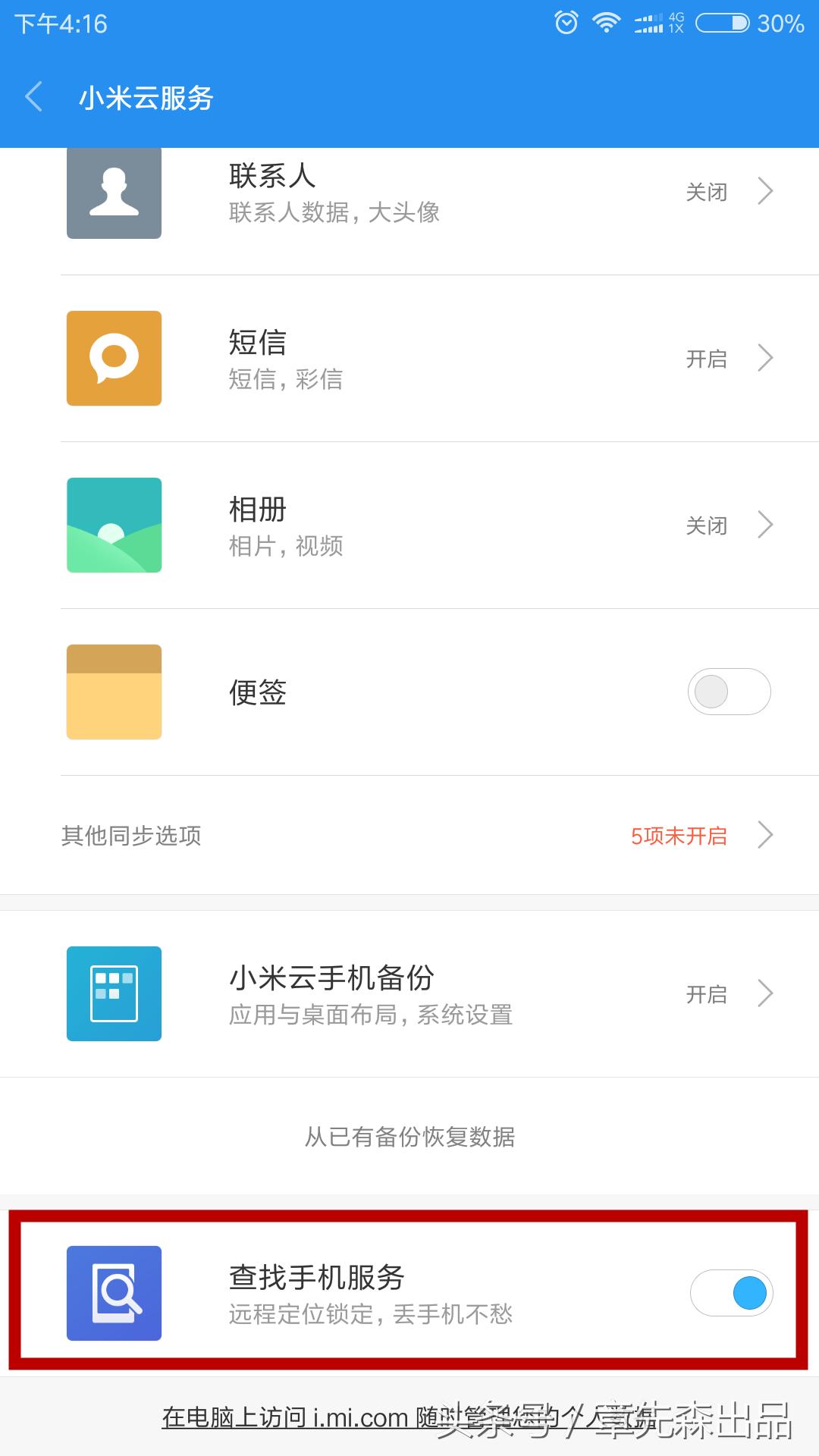819x1456 pixels.
Task: Open 短信 sync details row
Action: 409,358
